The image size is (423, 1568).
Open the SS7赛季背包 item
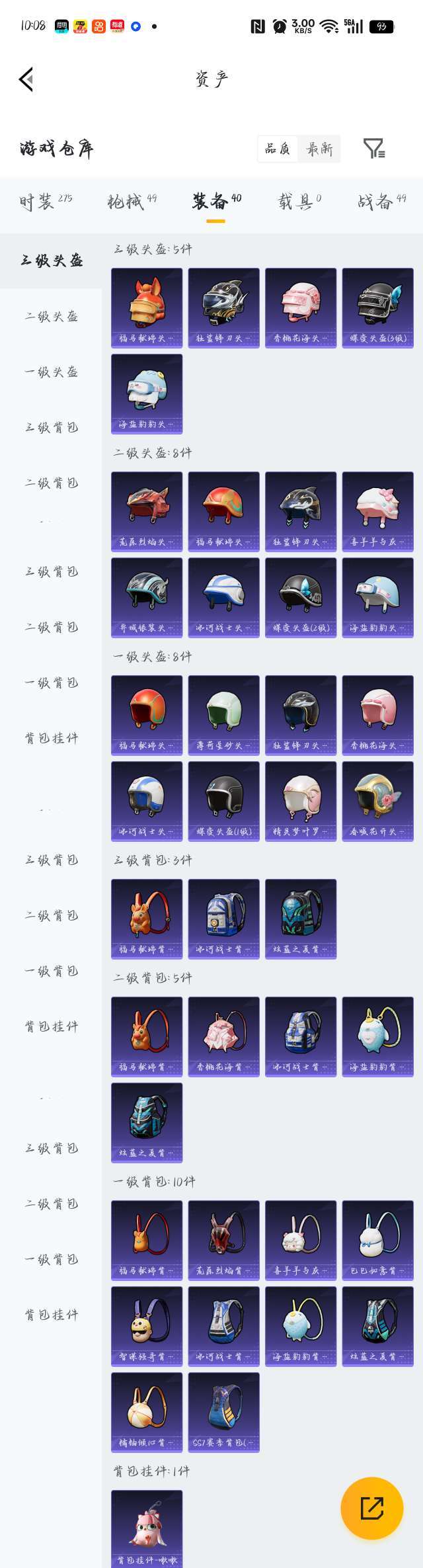click(223, 1412)
